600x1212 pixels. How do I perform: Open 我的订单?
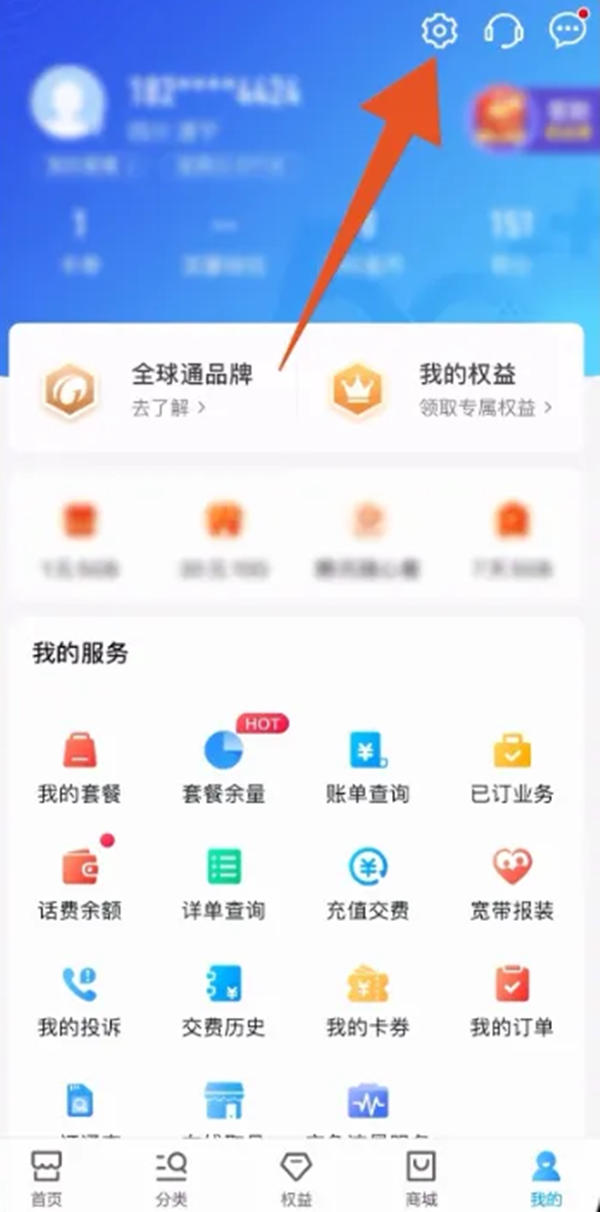tap(511, 1000)
